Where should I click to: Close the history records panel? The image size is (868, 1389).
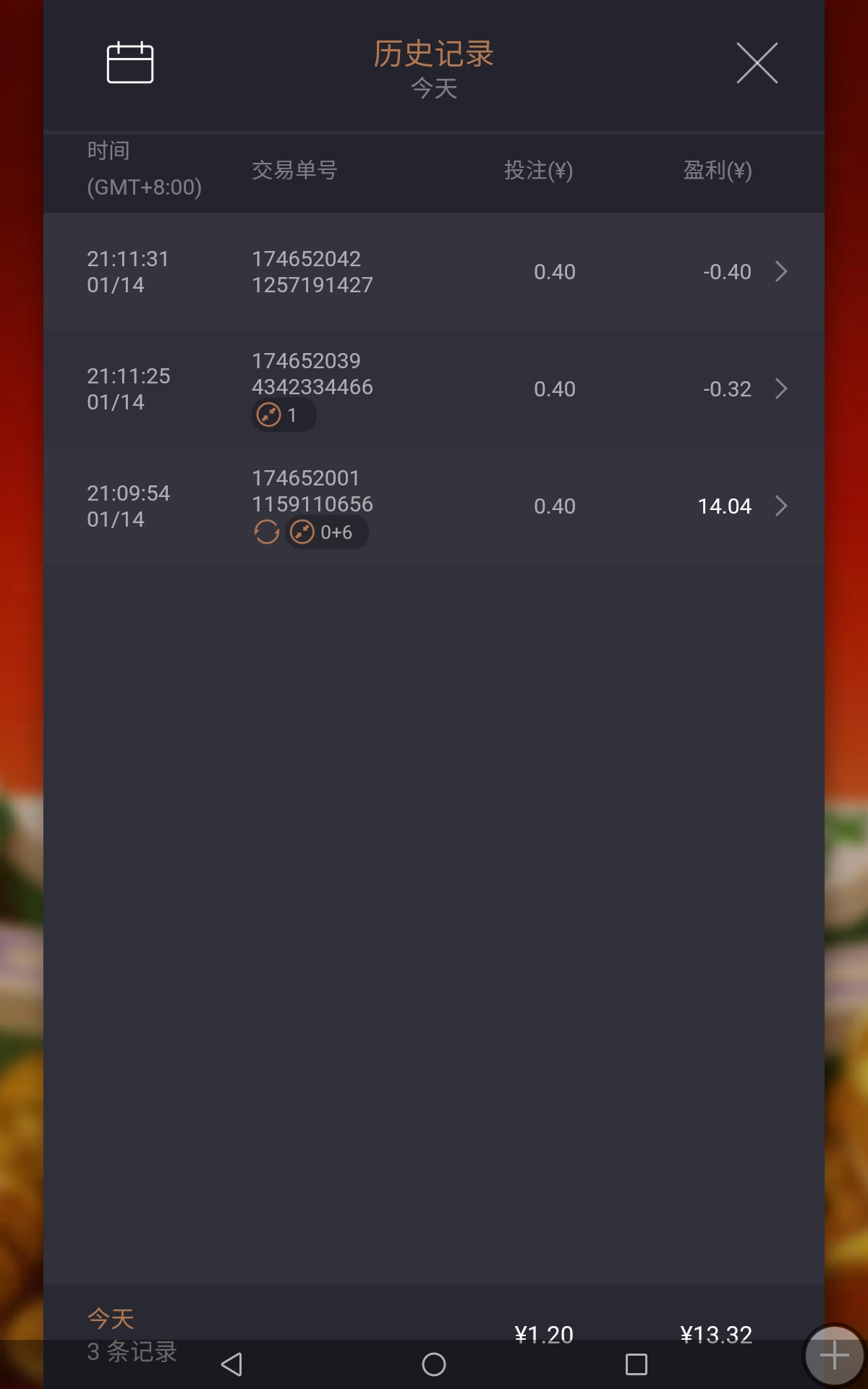pyautogui.click(x=757, y=63)
